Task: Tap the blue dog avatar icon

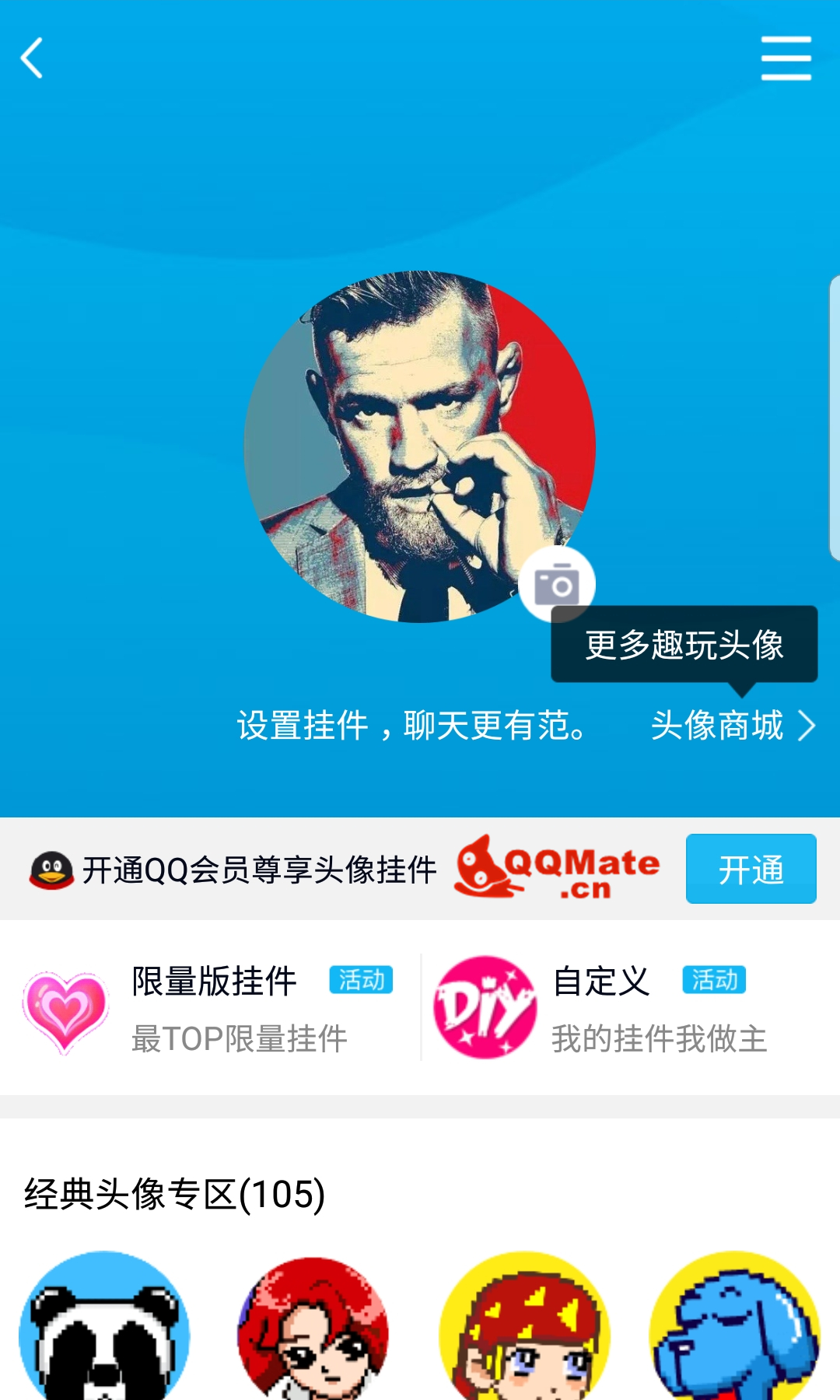Action: pos(735,1334)
